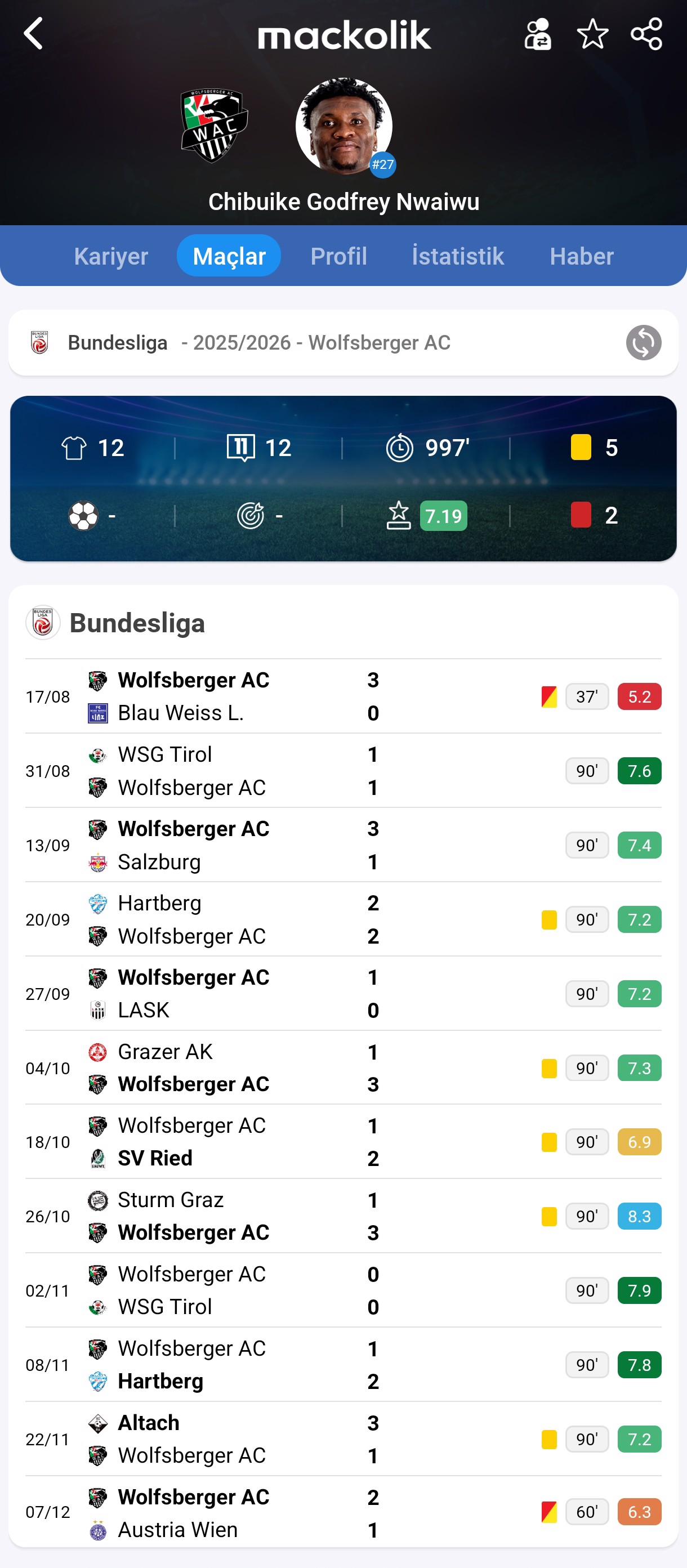Switch to the Haber tab
Viewport: 687px width, 1568px height.
click(581, 256)
